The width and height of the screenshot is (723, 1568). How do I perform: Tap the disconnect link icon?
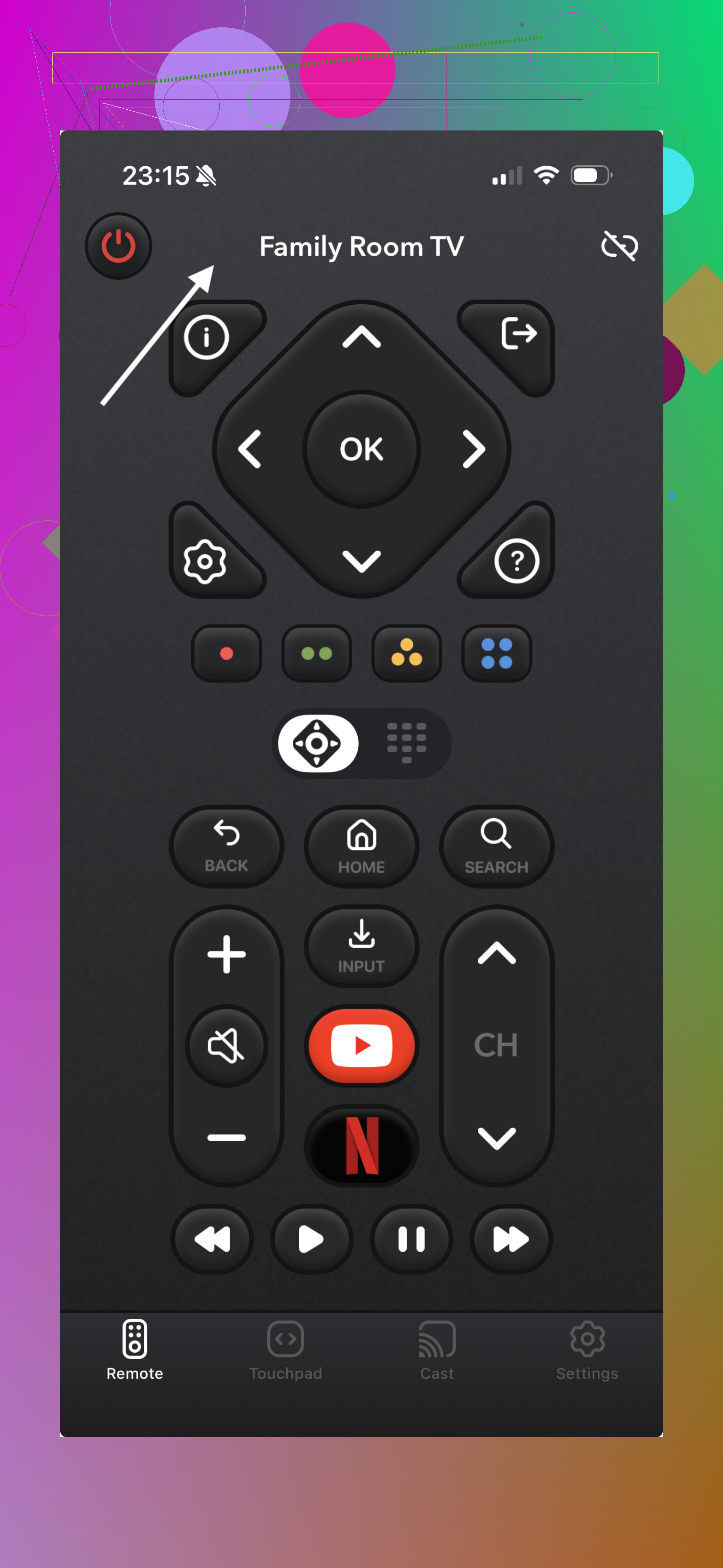tap(619, 246)
